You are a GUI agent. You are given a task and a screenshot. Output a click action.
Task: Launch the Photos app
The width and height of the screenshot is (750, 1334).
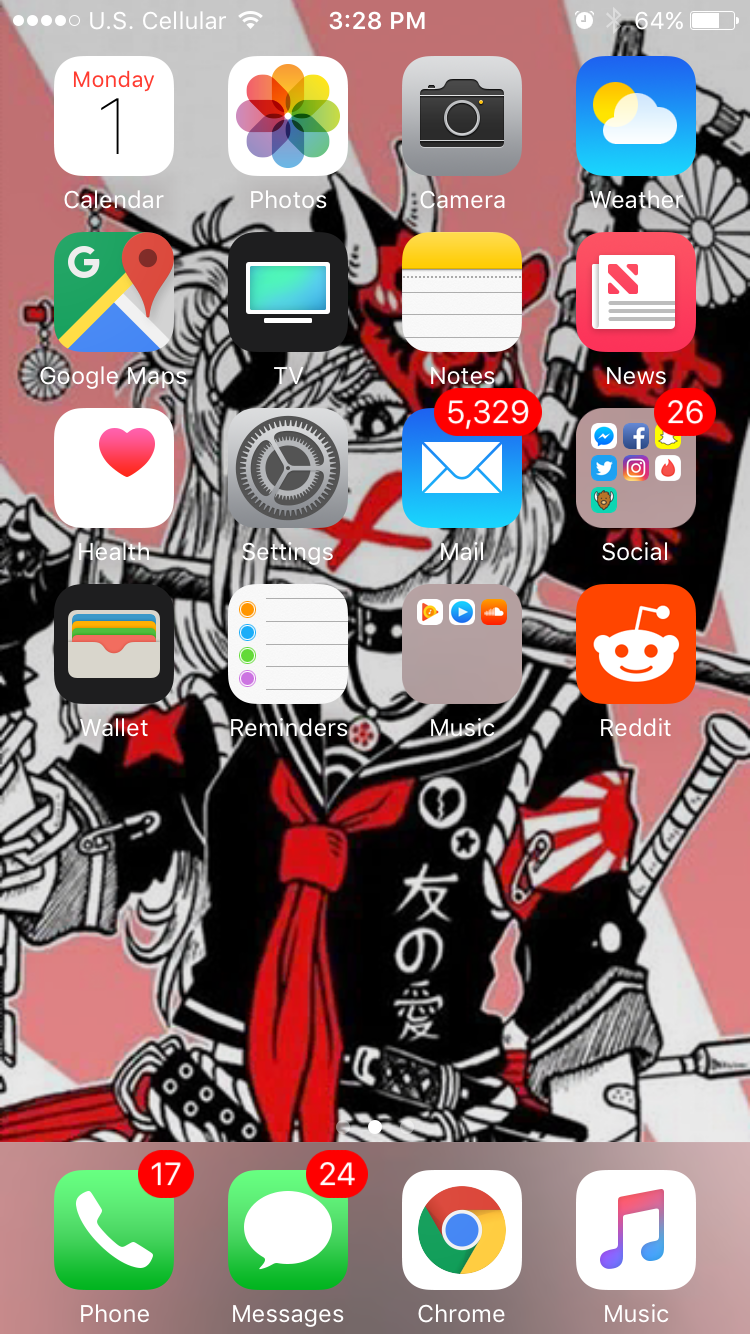coord(288,116)
